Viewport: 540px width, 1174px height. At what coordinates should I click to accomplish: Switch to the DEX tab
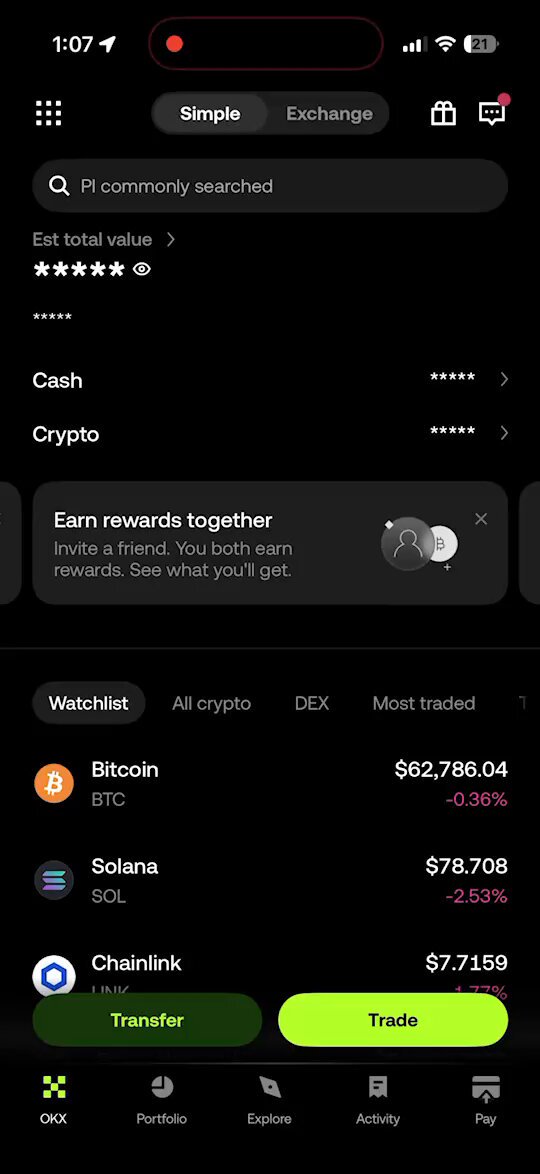tap(312, 703)
